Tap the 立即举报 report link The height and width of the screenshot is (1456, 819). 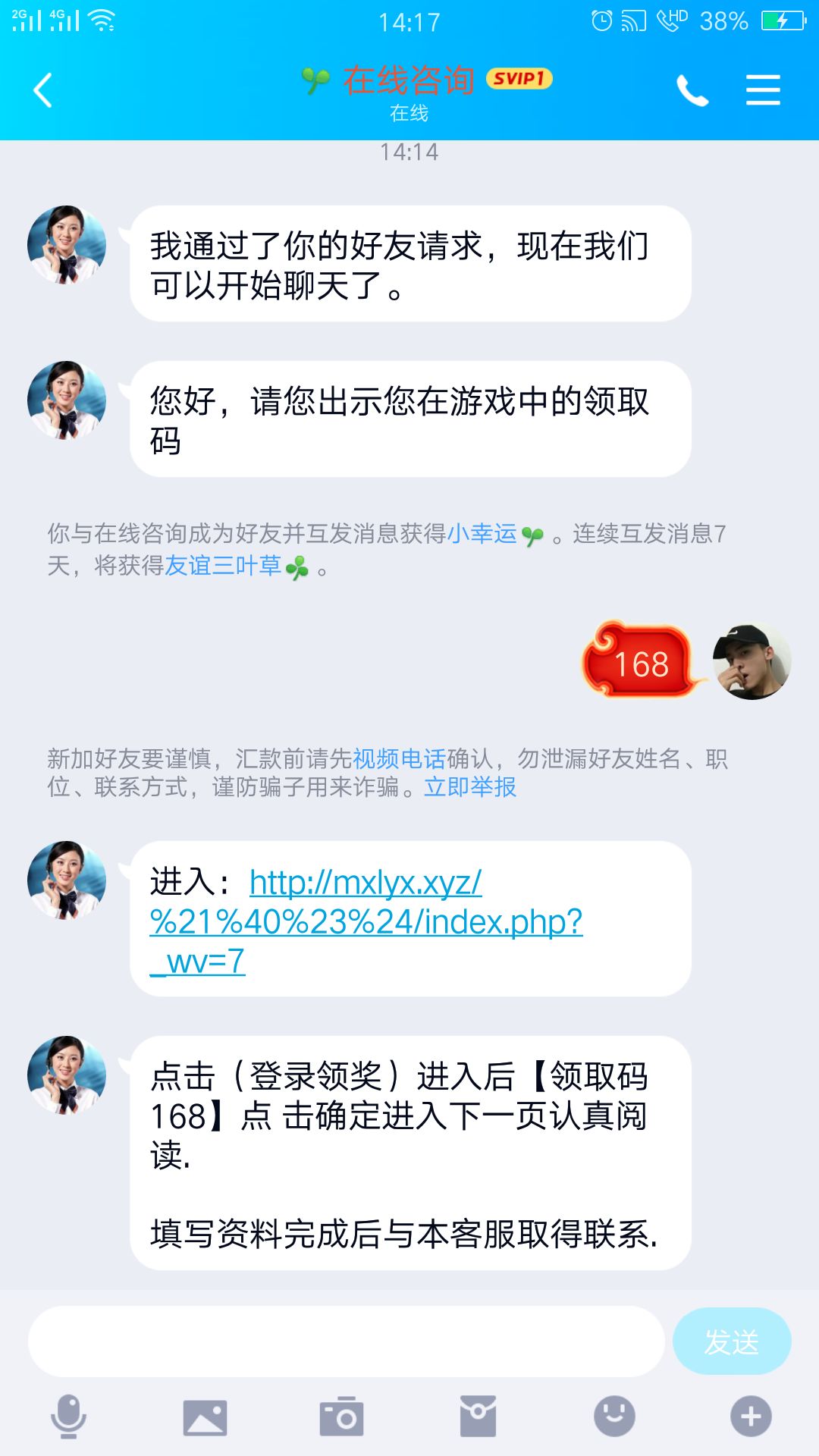click(470, 787)
